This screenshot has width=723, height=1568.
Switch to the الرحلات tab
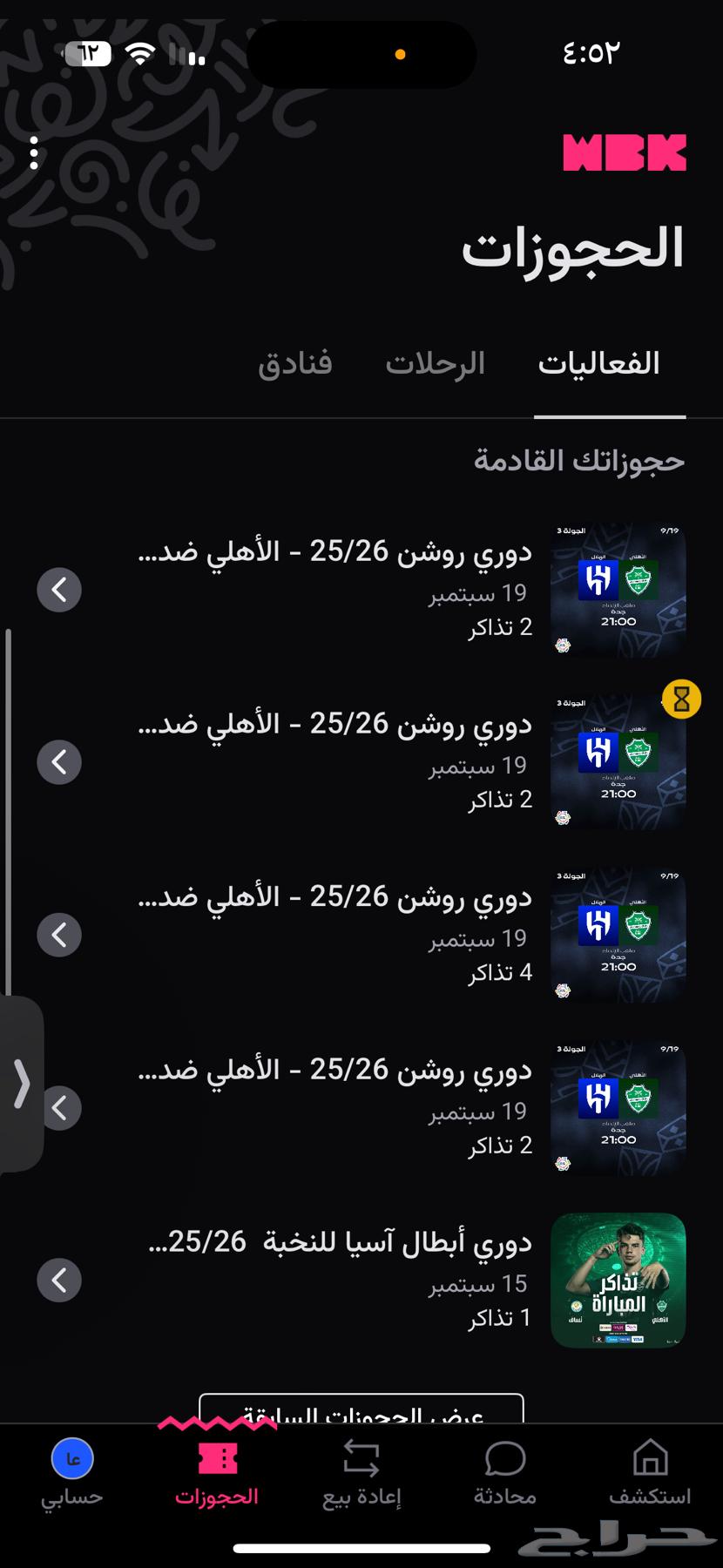(435, 363)
